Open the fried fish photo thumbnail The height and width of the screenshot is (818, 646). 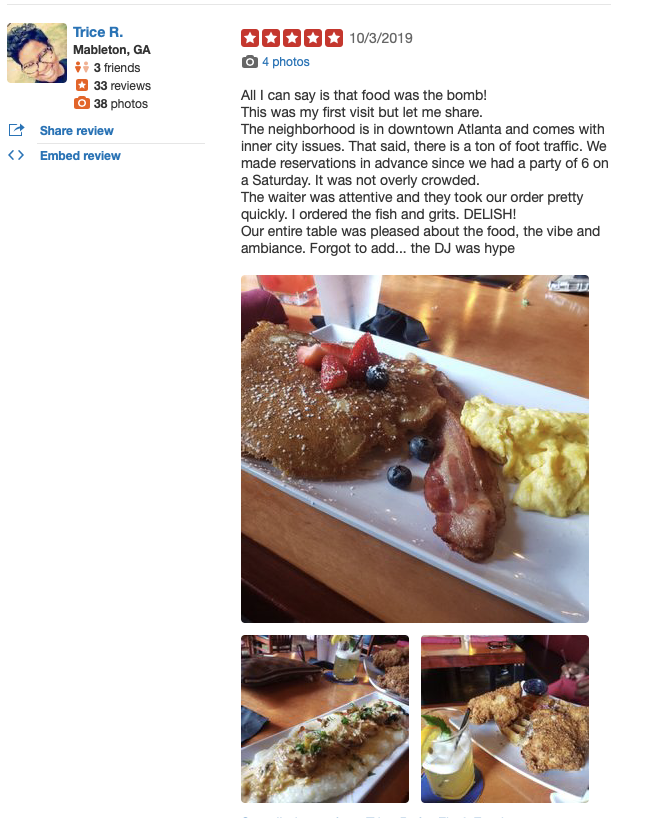point(504,718)
